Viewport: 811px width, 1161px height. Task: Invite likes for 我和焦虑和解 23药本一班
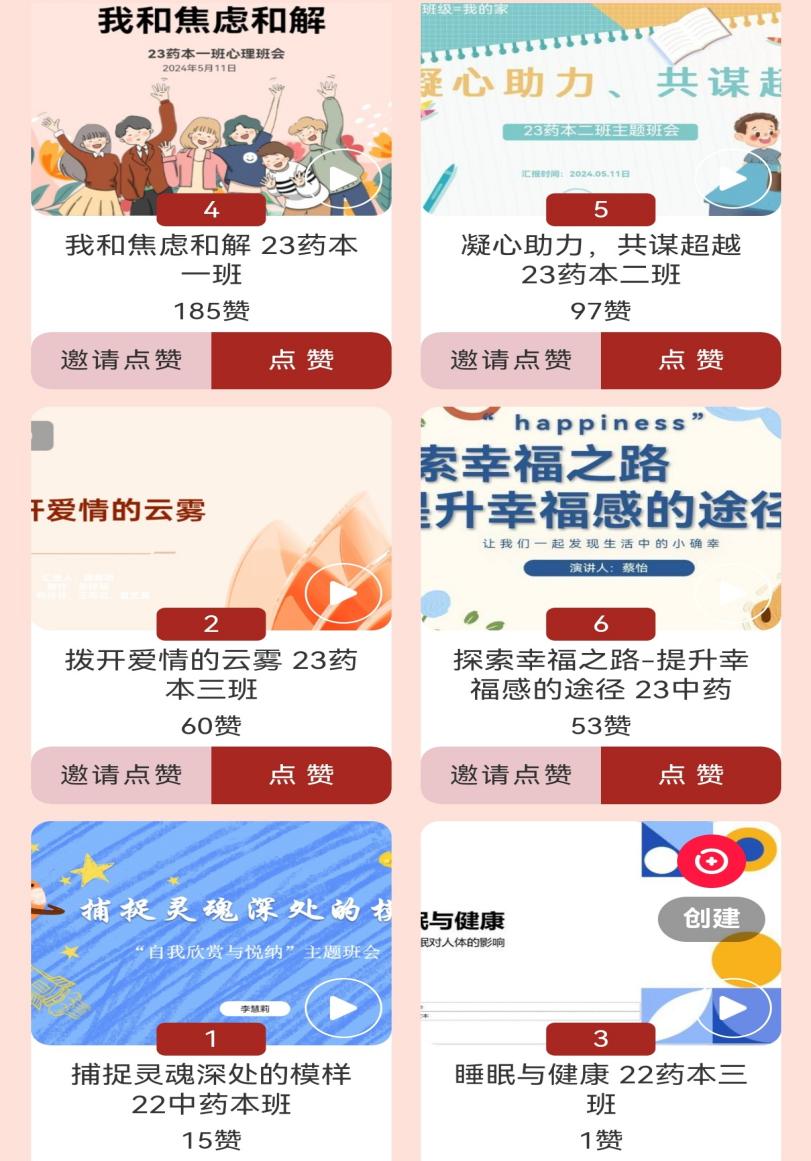(121, 360)
